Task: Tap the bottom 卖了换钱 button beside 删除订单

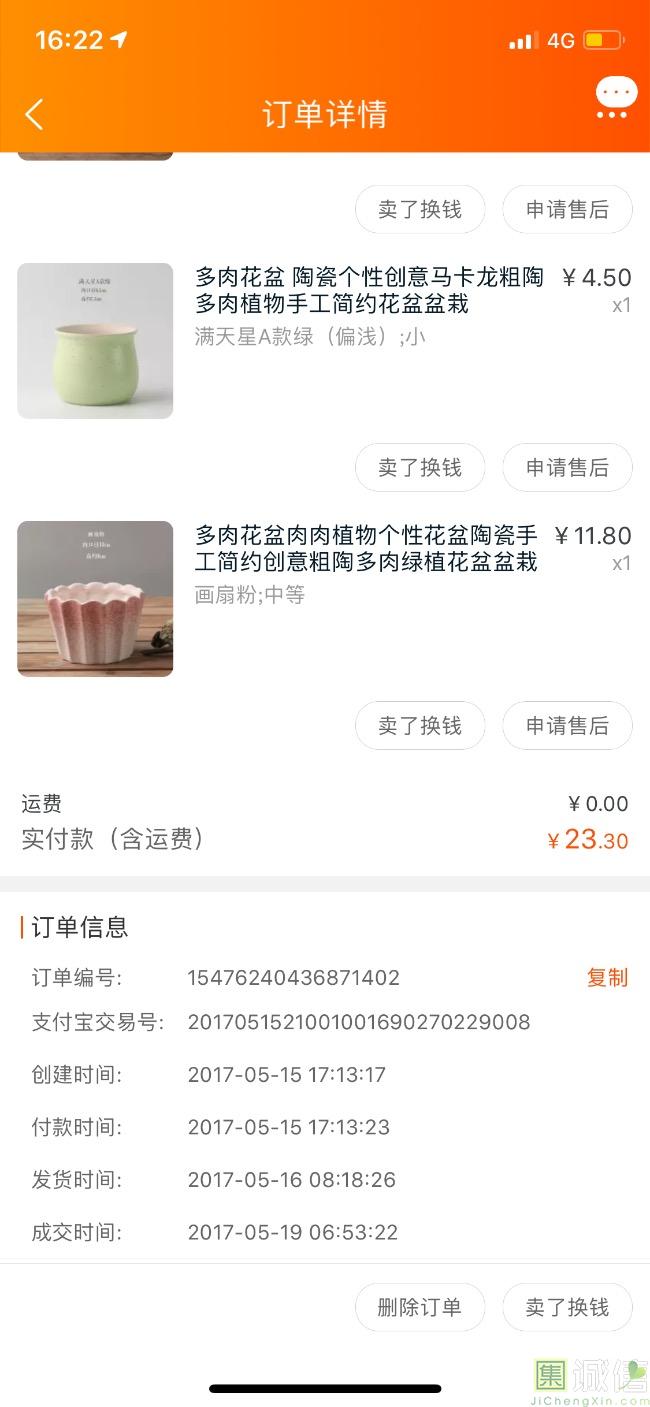Action: pyautogui.click(x=567, y=1307)
